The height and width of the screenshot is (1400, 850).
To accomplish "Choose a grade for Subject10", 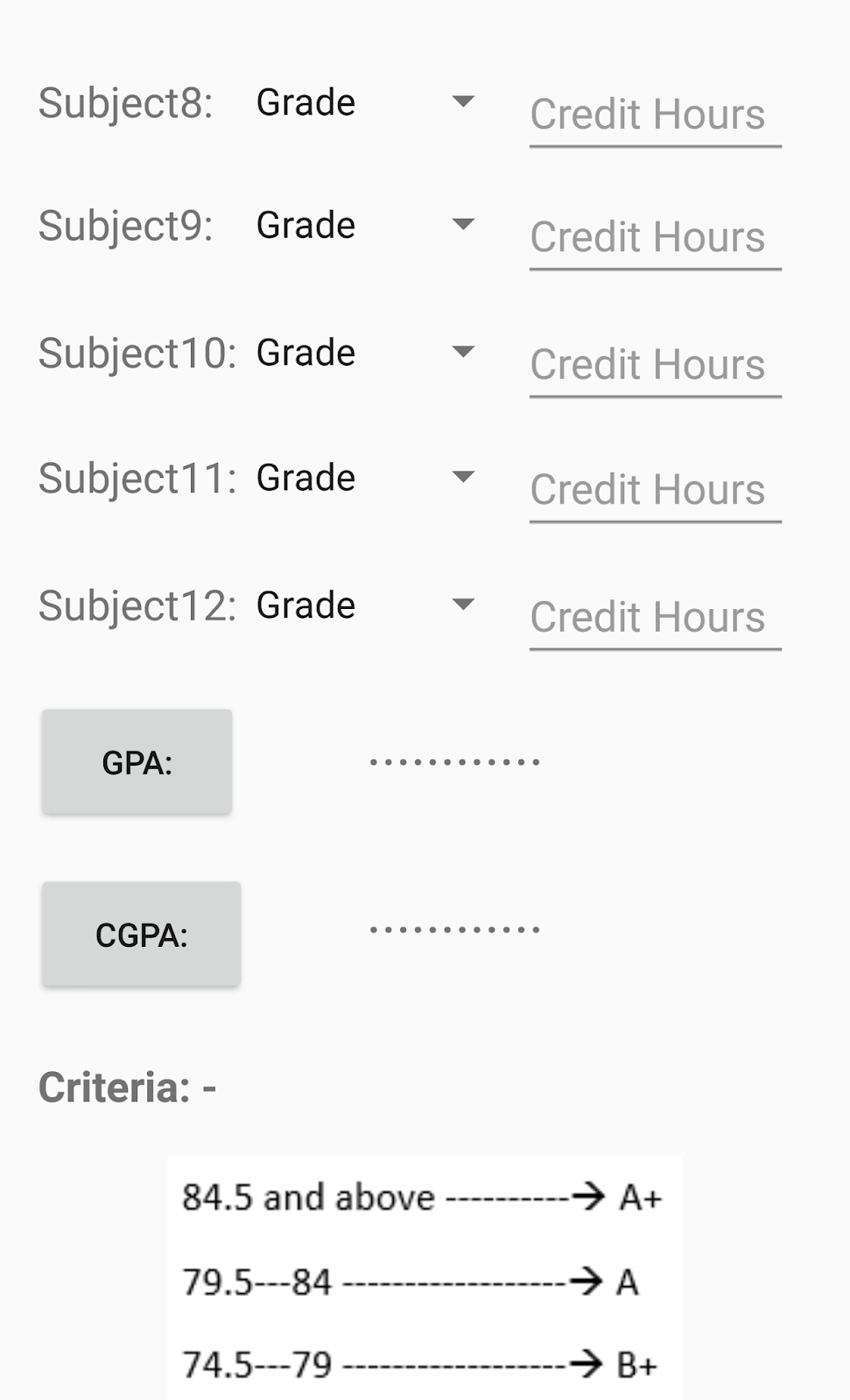I will 365,353.
